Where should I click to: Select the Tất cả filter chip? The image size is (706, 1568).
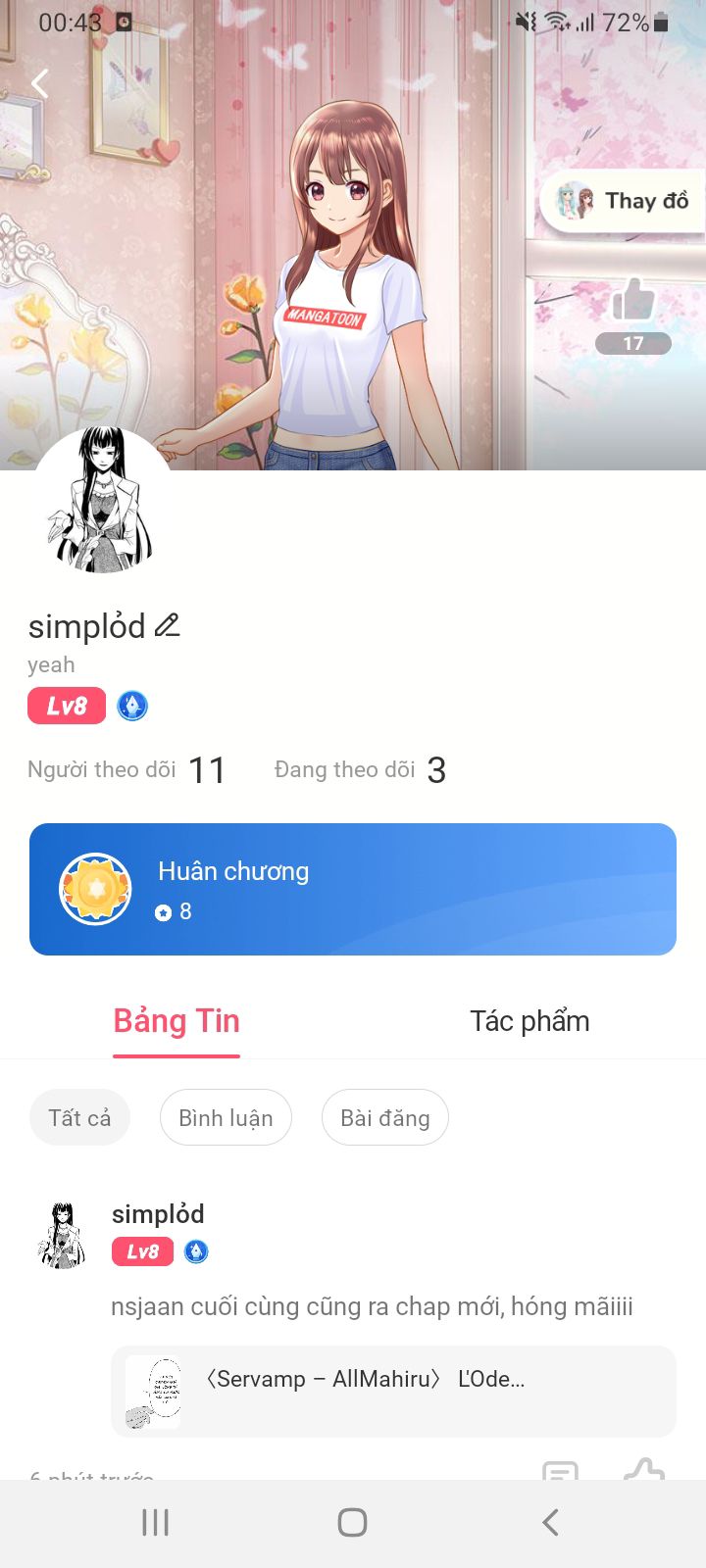coord(79,1118)
